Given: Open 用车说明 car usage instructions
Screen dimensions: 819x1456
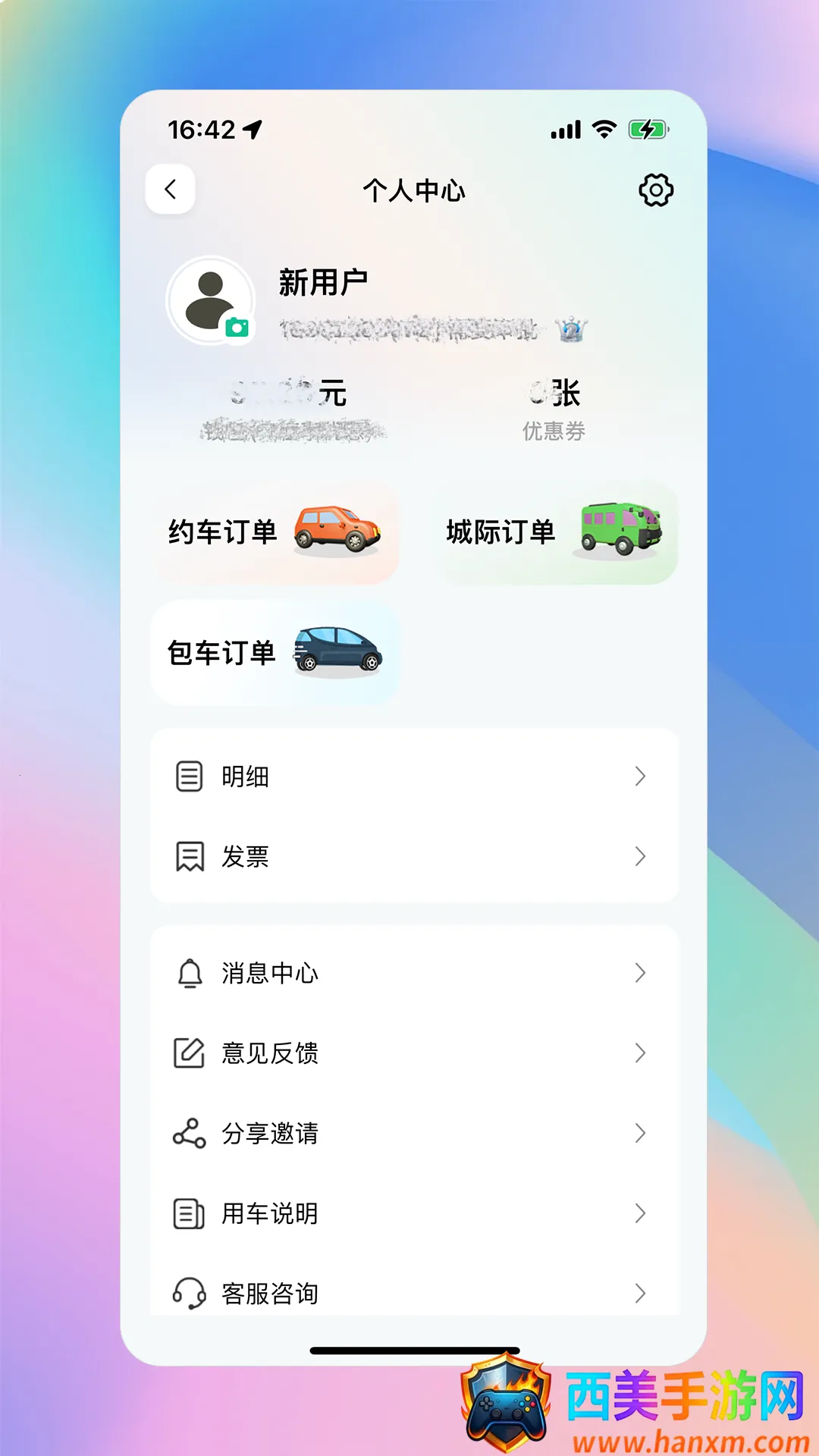Looking at the screenshot, I should [413, 1214].
